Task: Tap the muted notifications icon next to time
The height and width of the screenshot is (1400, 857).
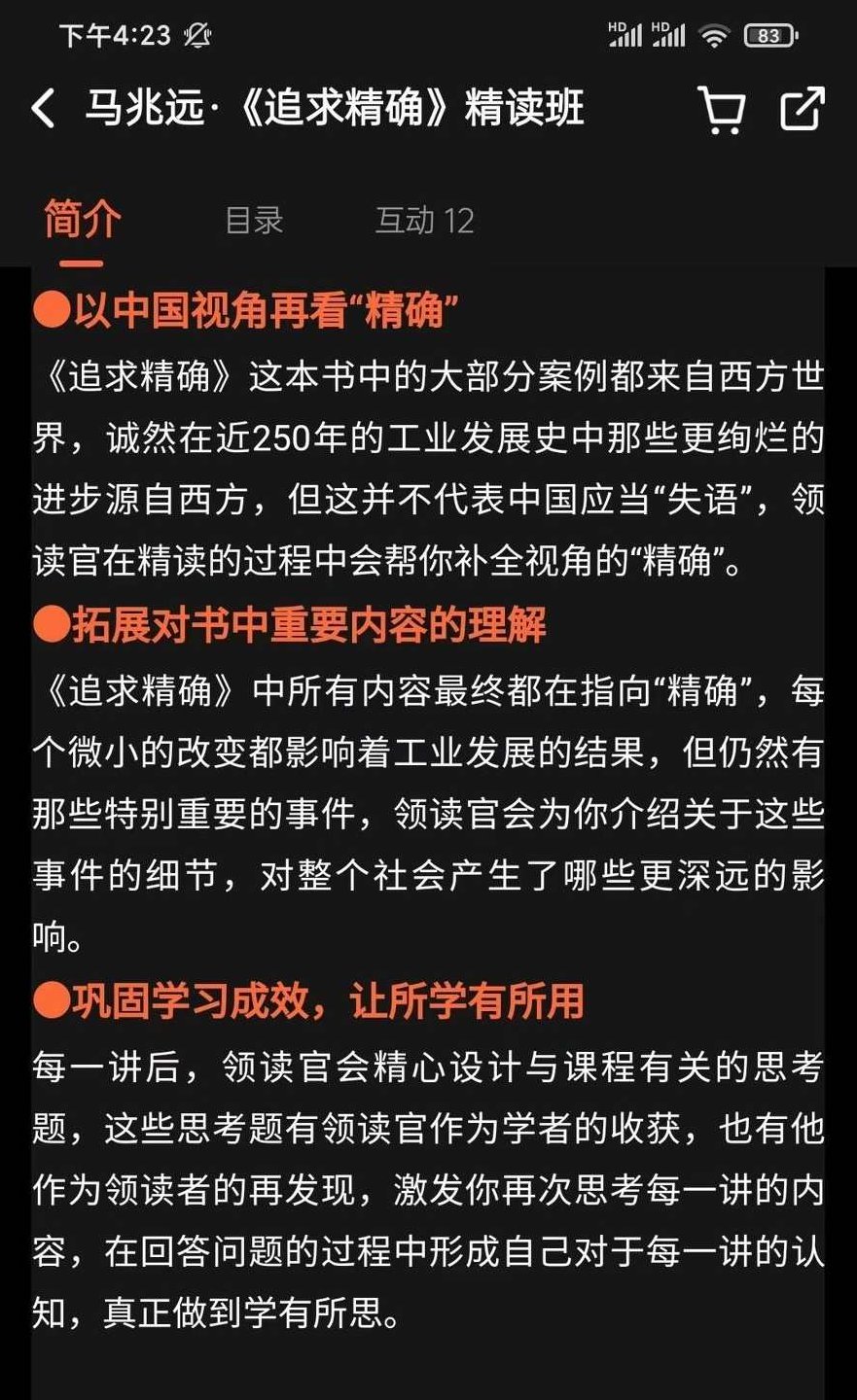Action: pos(196,32)
